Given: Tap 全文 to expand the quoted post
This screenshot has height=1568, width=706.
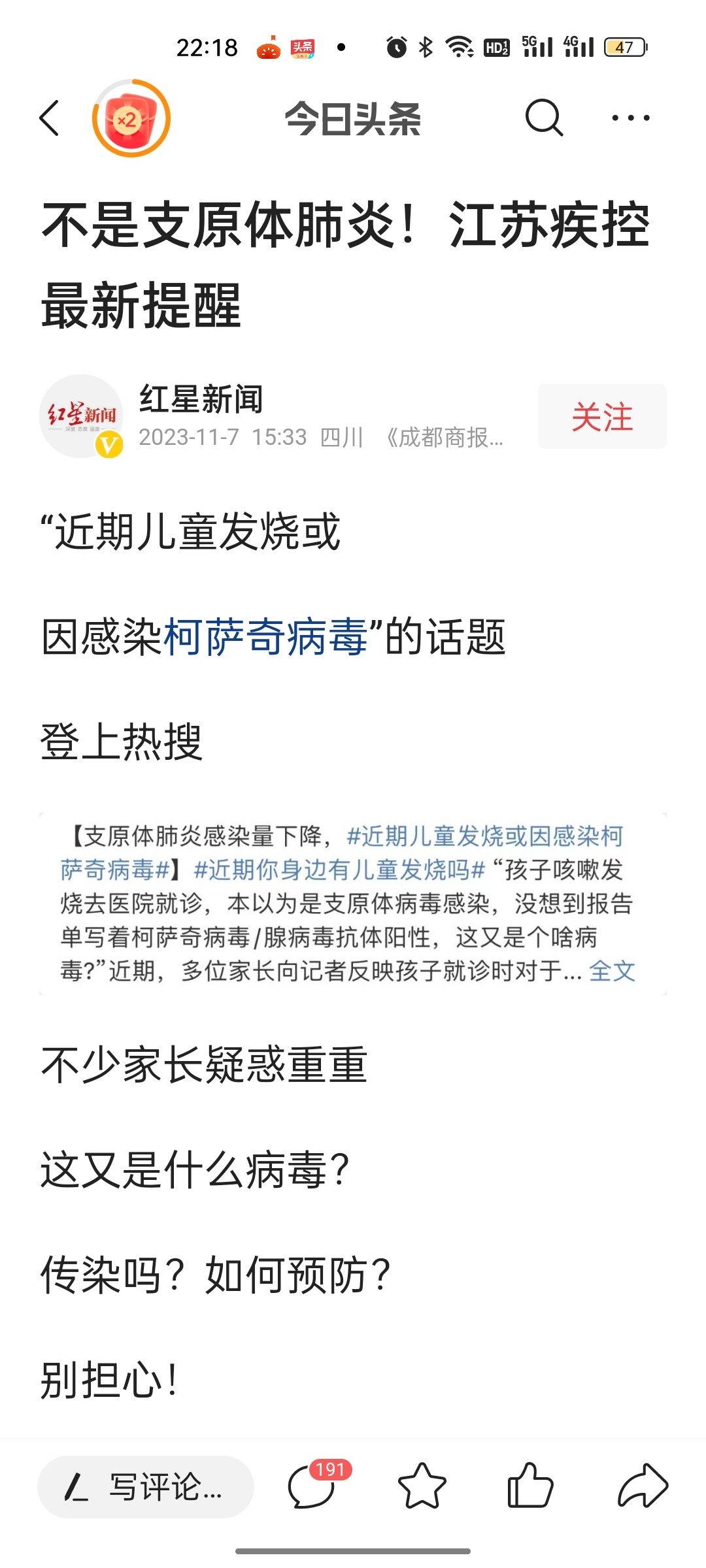Looking at the screenshot, I should (x=612, y=971).
